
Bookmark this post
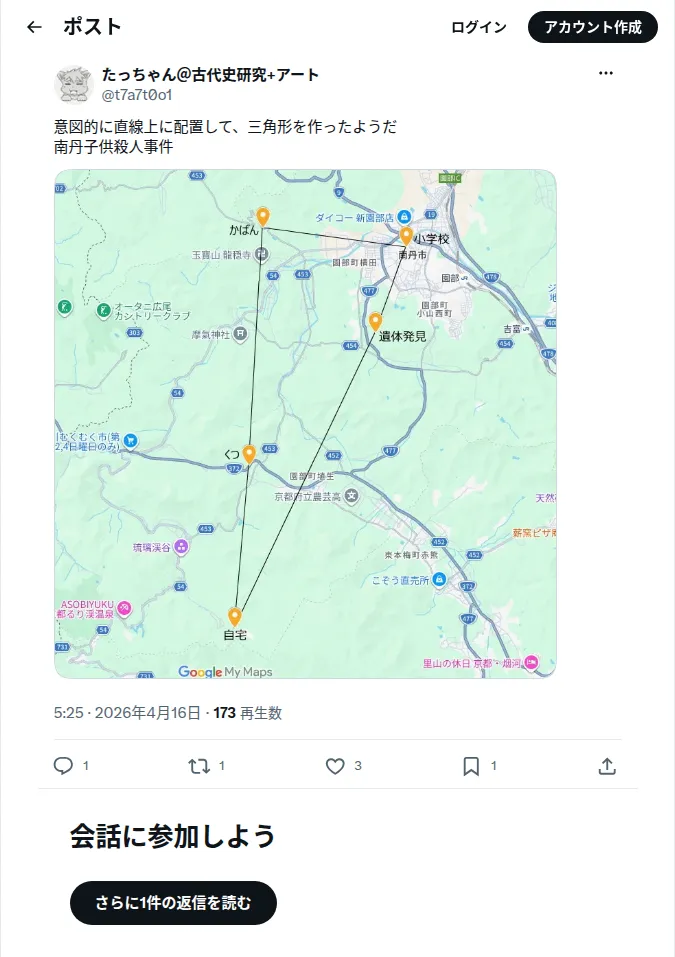(471, 765)
